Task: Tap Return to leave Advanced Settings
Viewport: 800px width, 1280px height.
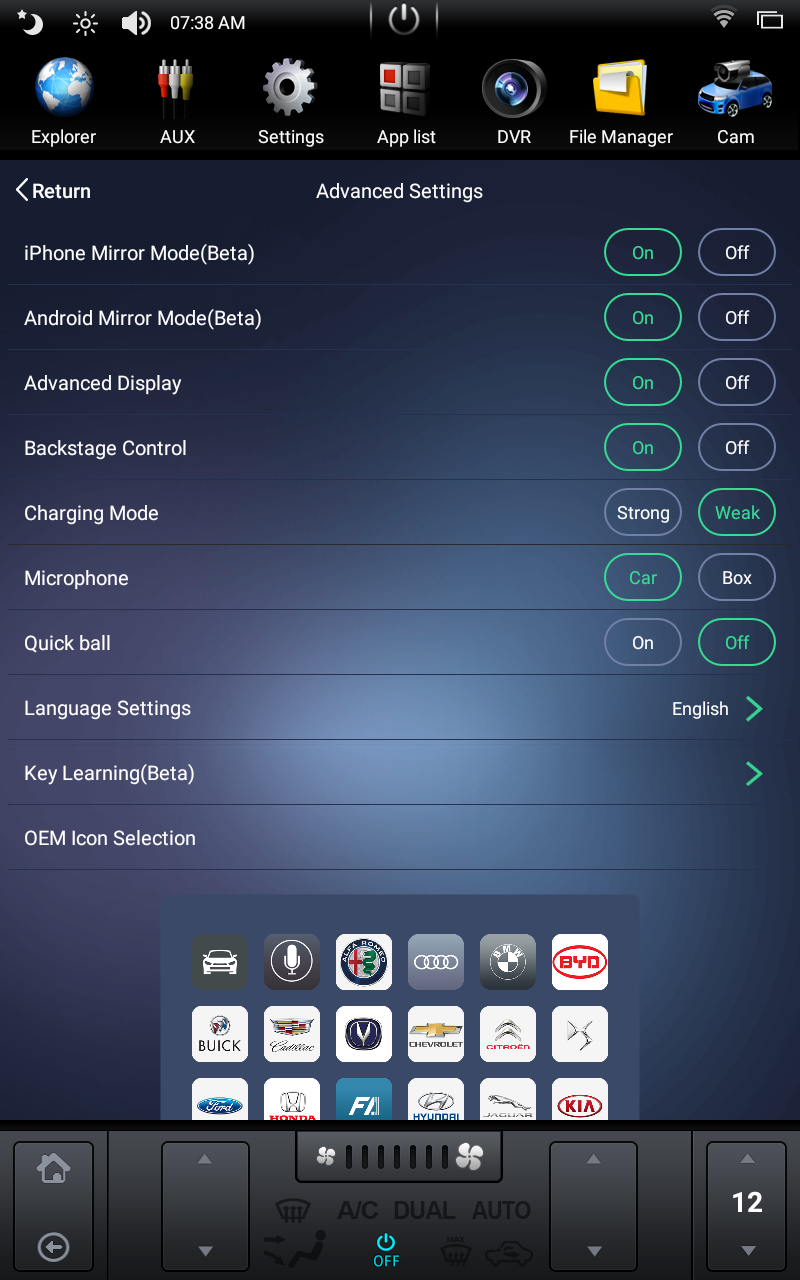Action: (52, 190)
